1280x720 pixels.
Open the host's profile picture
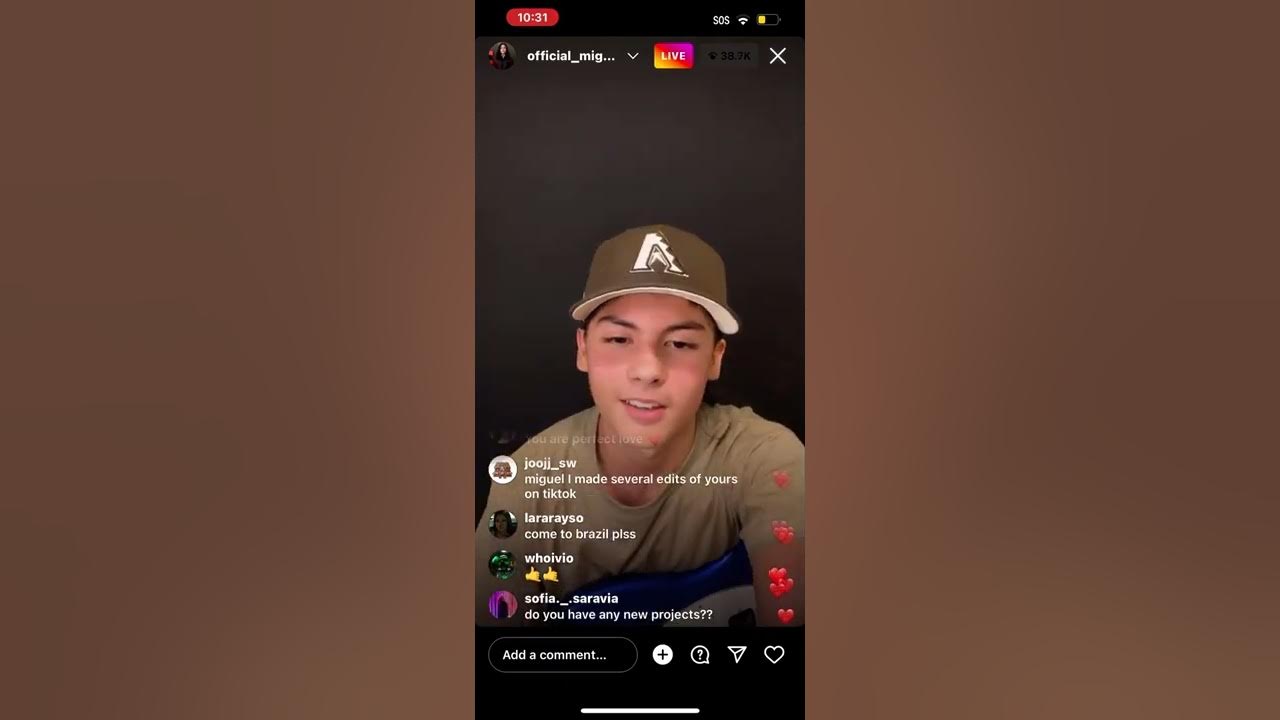(x=502, y=56)
